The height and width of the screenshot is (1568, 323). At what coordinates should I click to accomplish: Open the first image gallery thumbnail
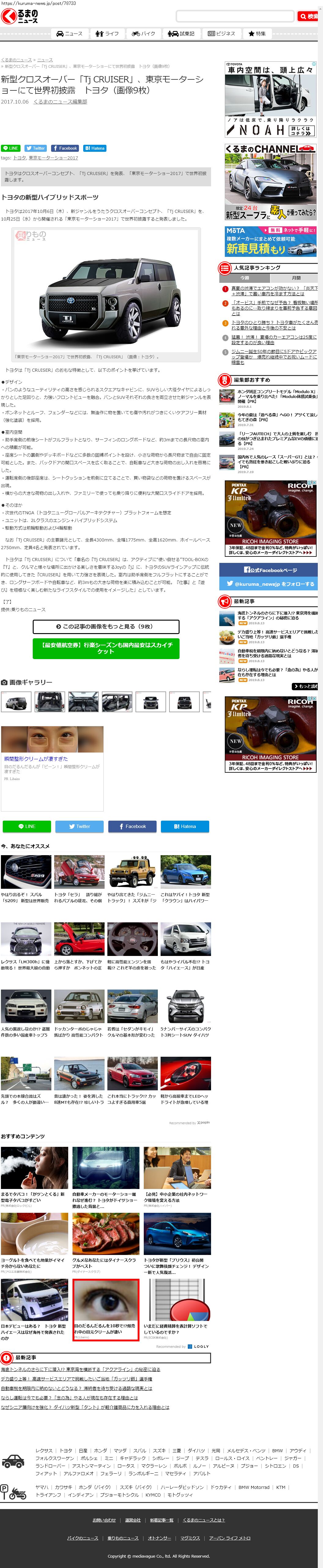coord(17,702)
